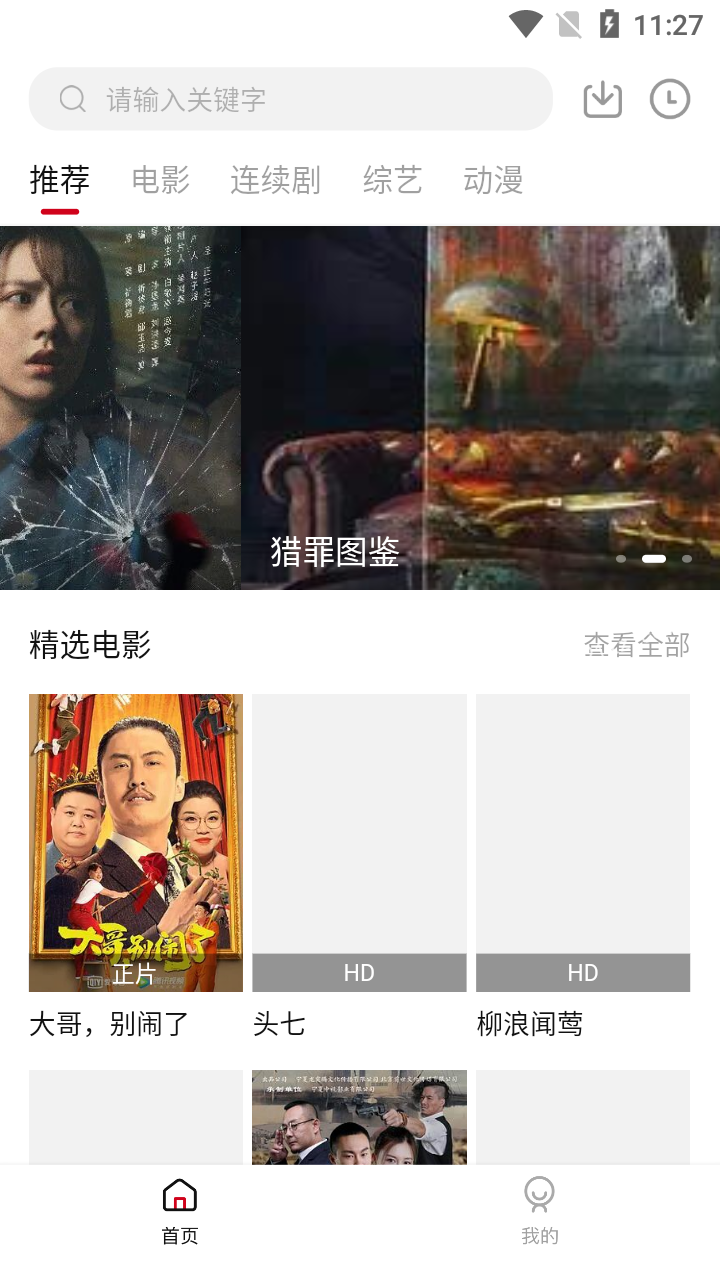Open the movie 柳浪闻莺

583,843
